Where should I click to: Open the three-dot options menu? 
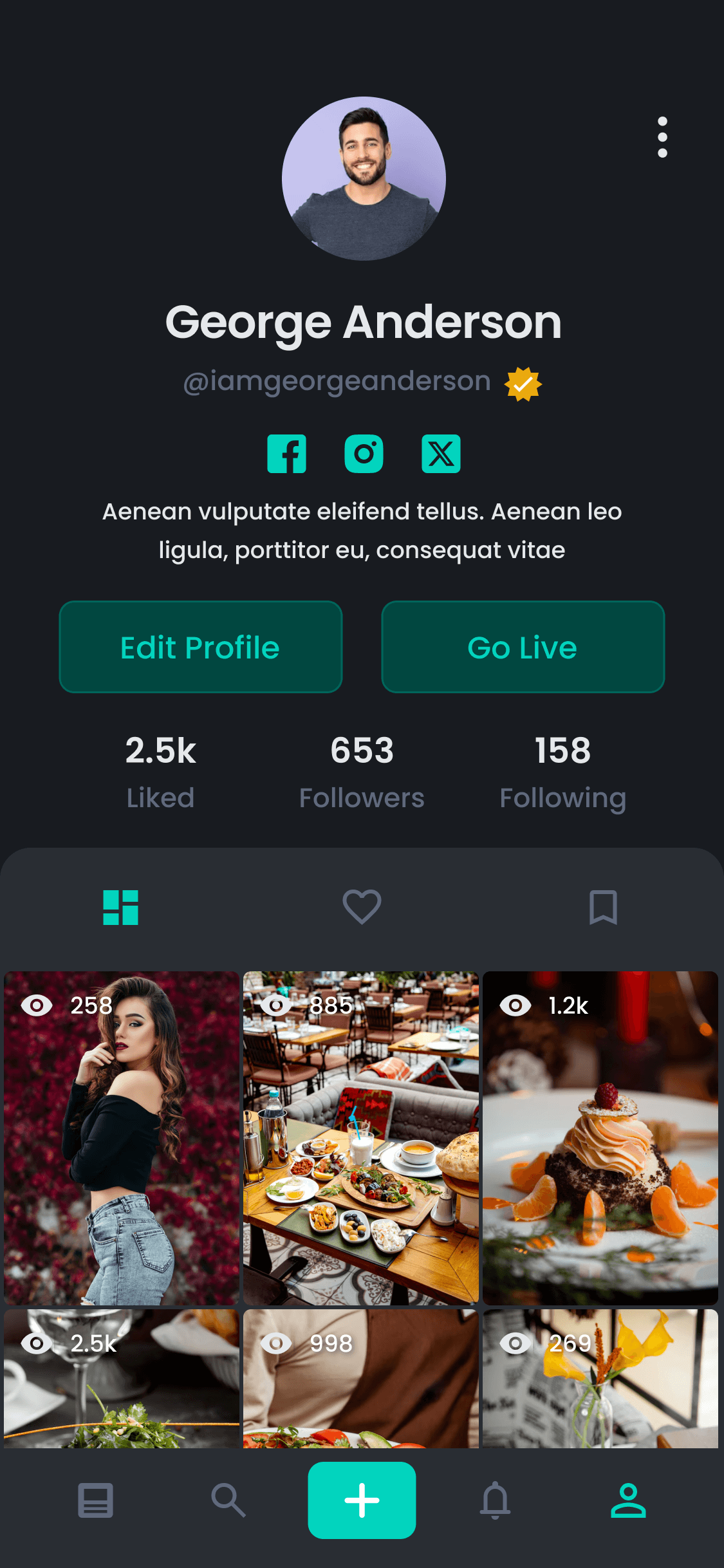[662, 136]
